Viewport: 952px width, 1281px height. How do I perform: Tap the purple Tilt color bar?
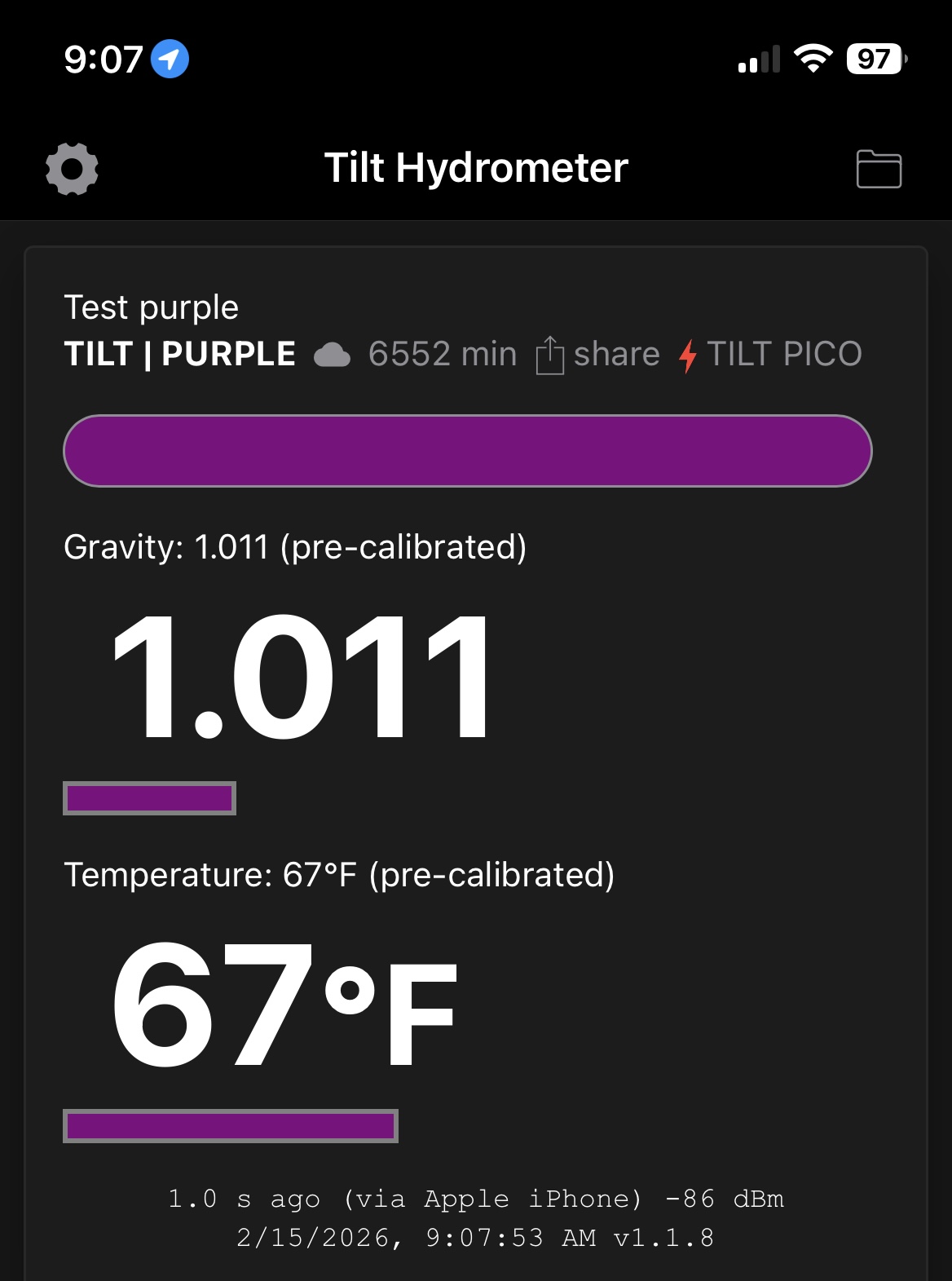(468, 451)
